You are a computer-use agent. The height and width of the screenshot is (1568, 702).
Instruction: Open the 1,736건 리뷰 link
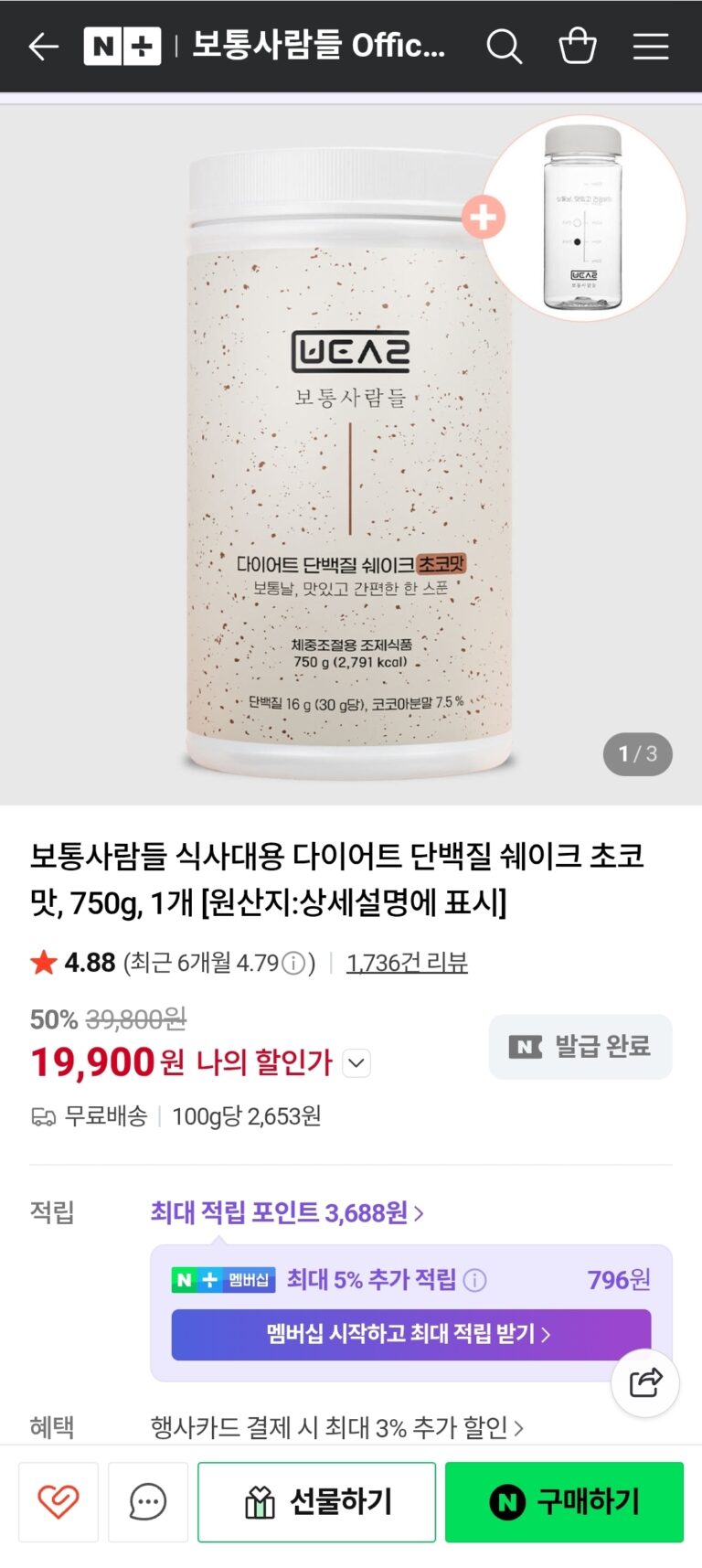407,963
